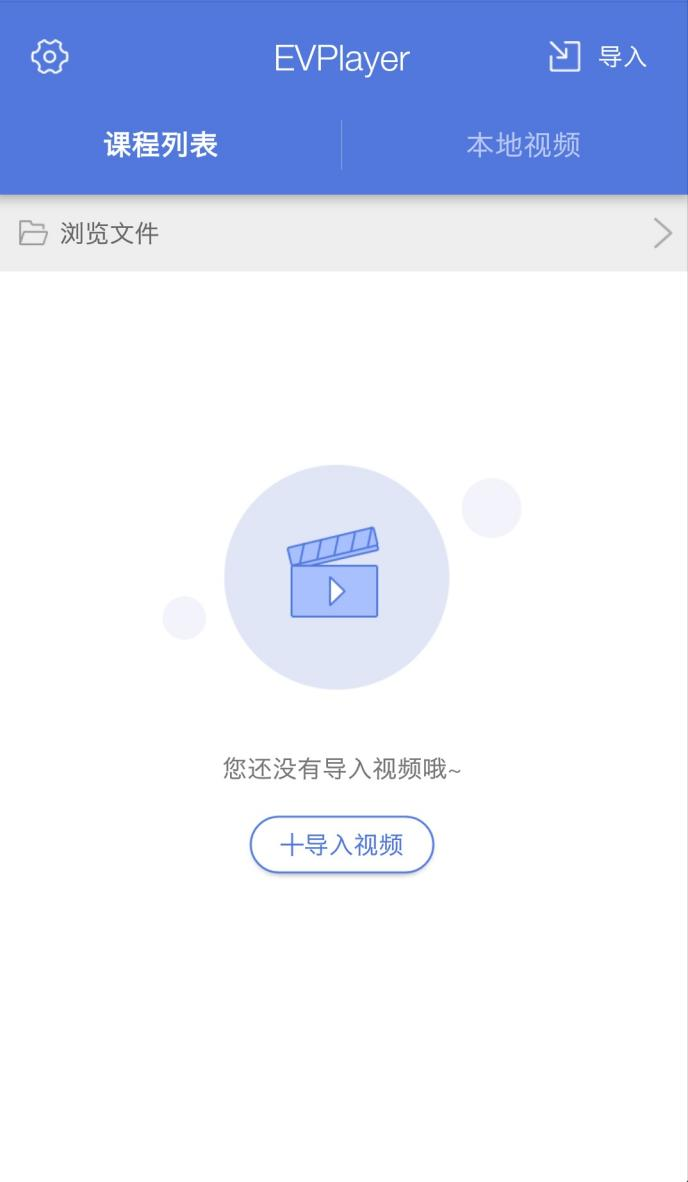Open the settings gear icon
This screenshot has width=688, height=1182.
point(50,57)
